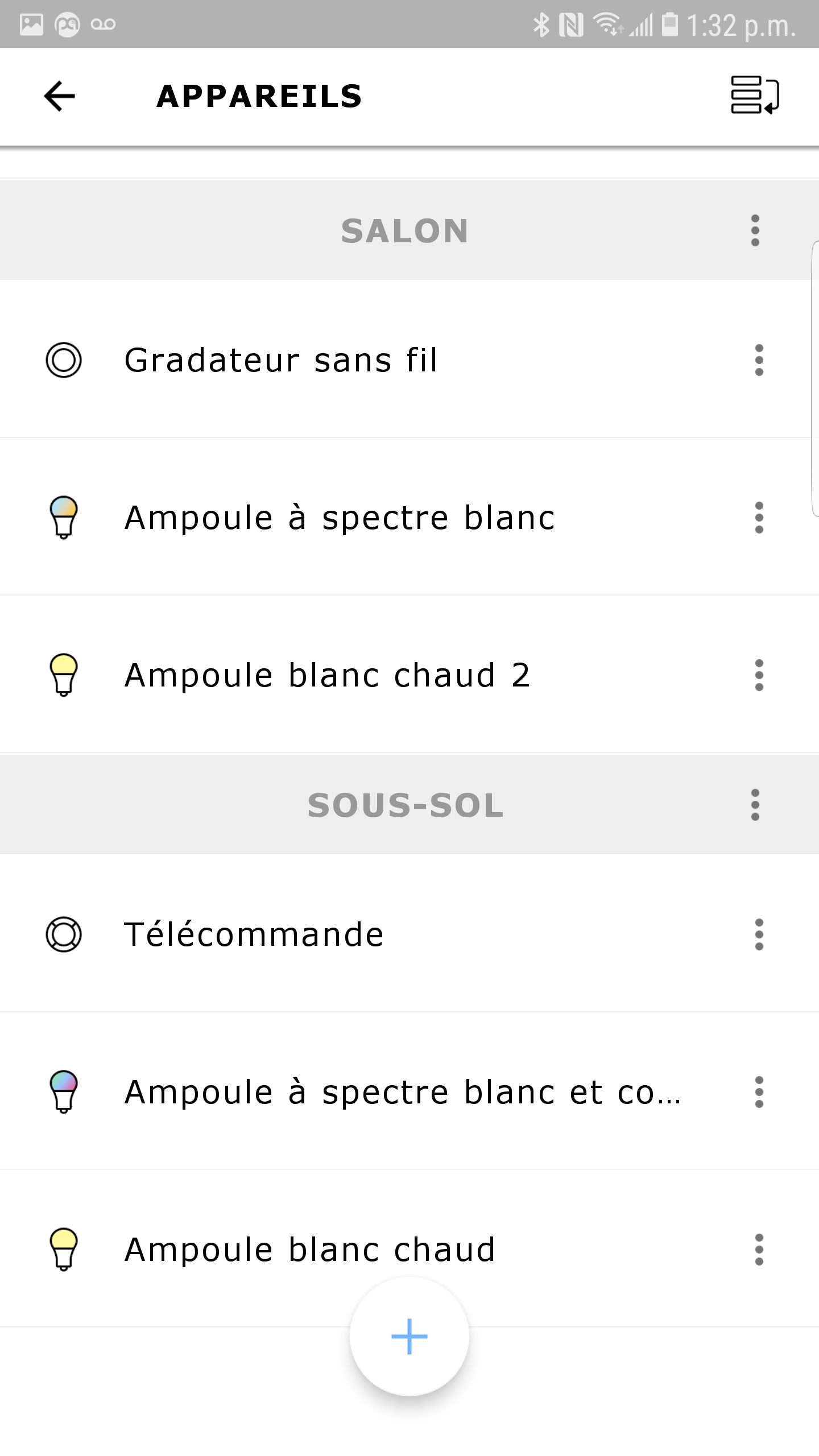Open options for Gradateur sans fil

pyautogui.click(x=759, y=360)
